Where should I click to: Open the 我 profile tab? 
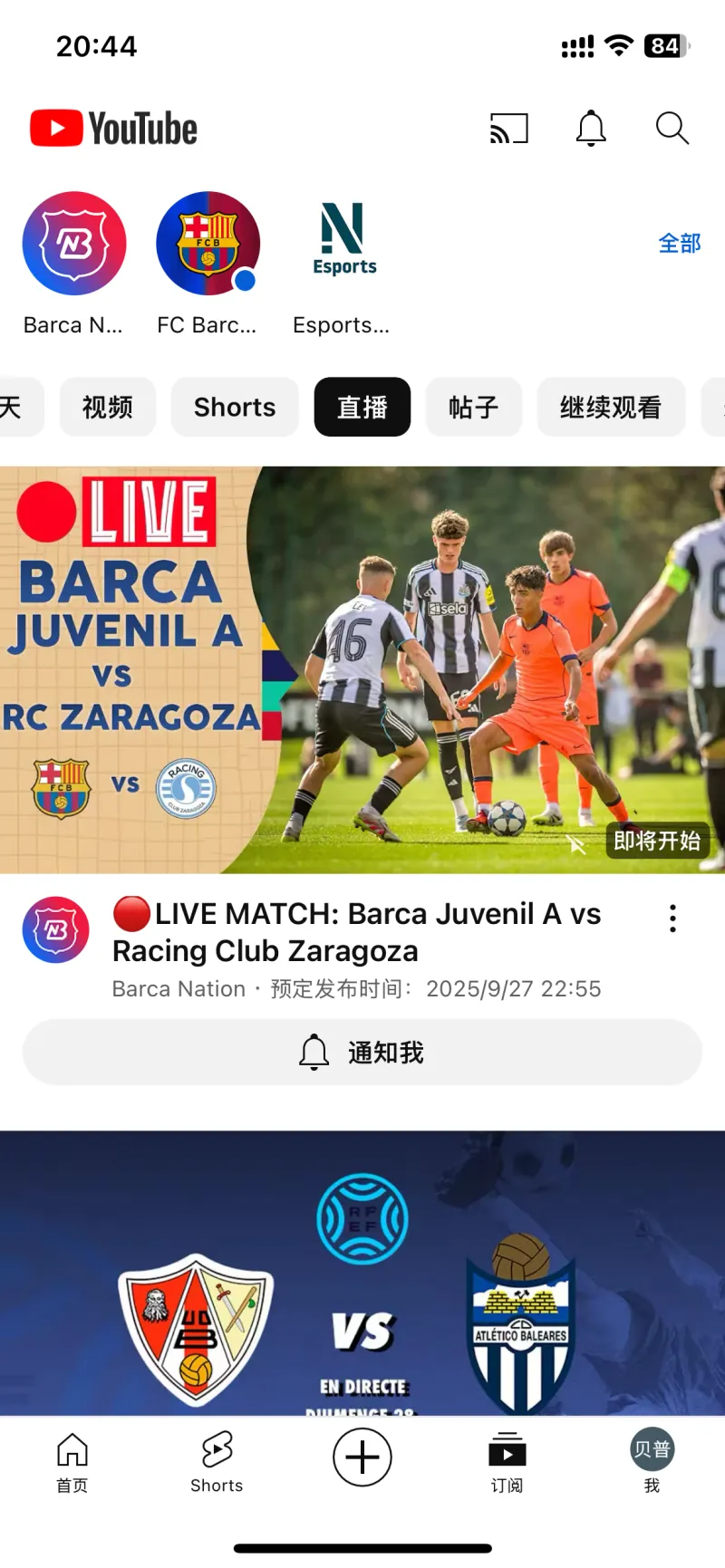coord(652,1462)
